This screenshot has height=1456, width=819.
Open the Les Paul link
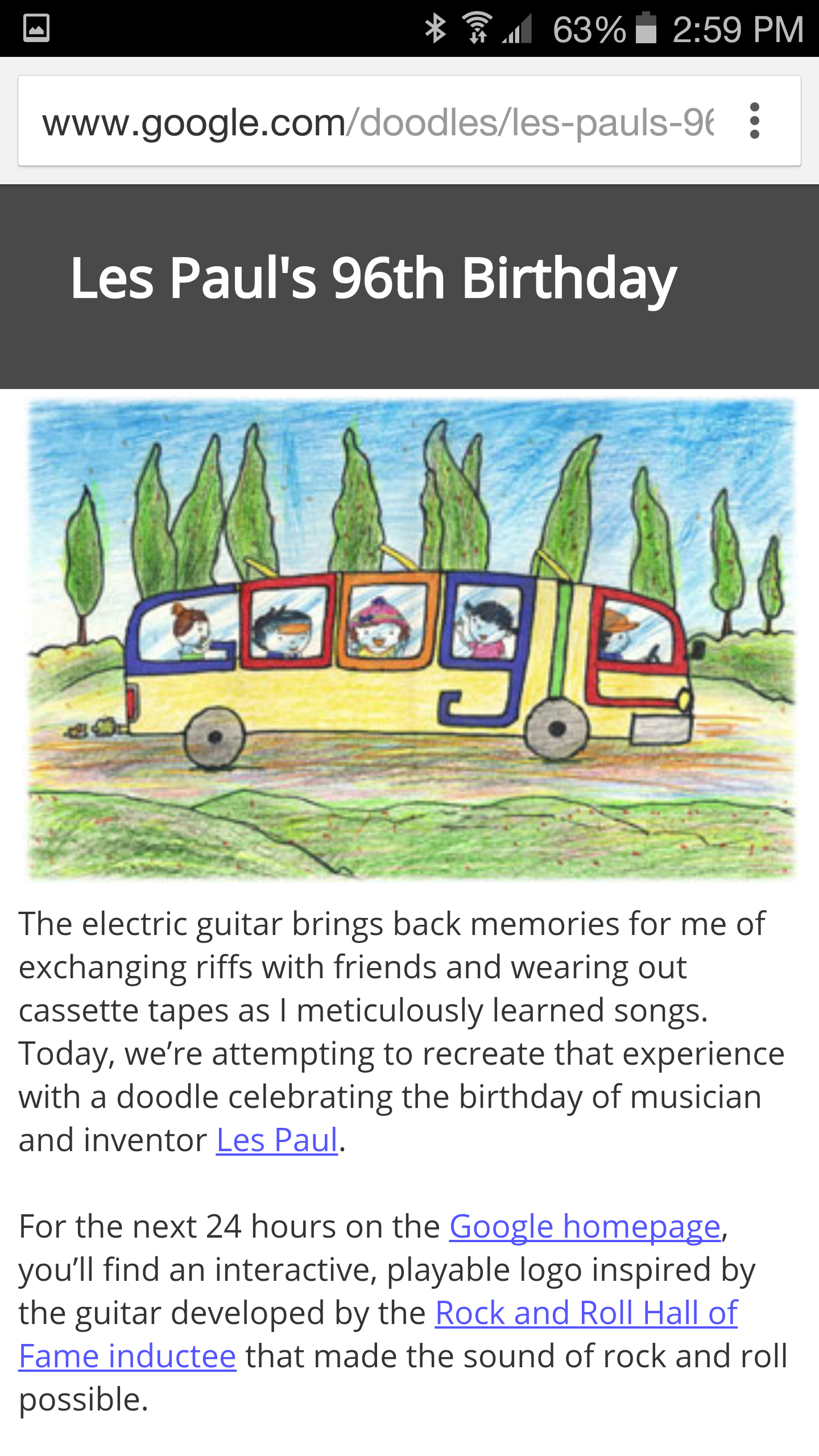tap(277, 1140)
